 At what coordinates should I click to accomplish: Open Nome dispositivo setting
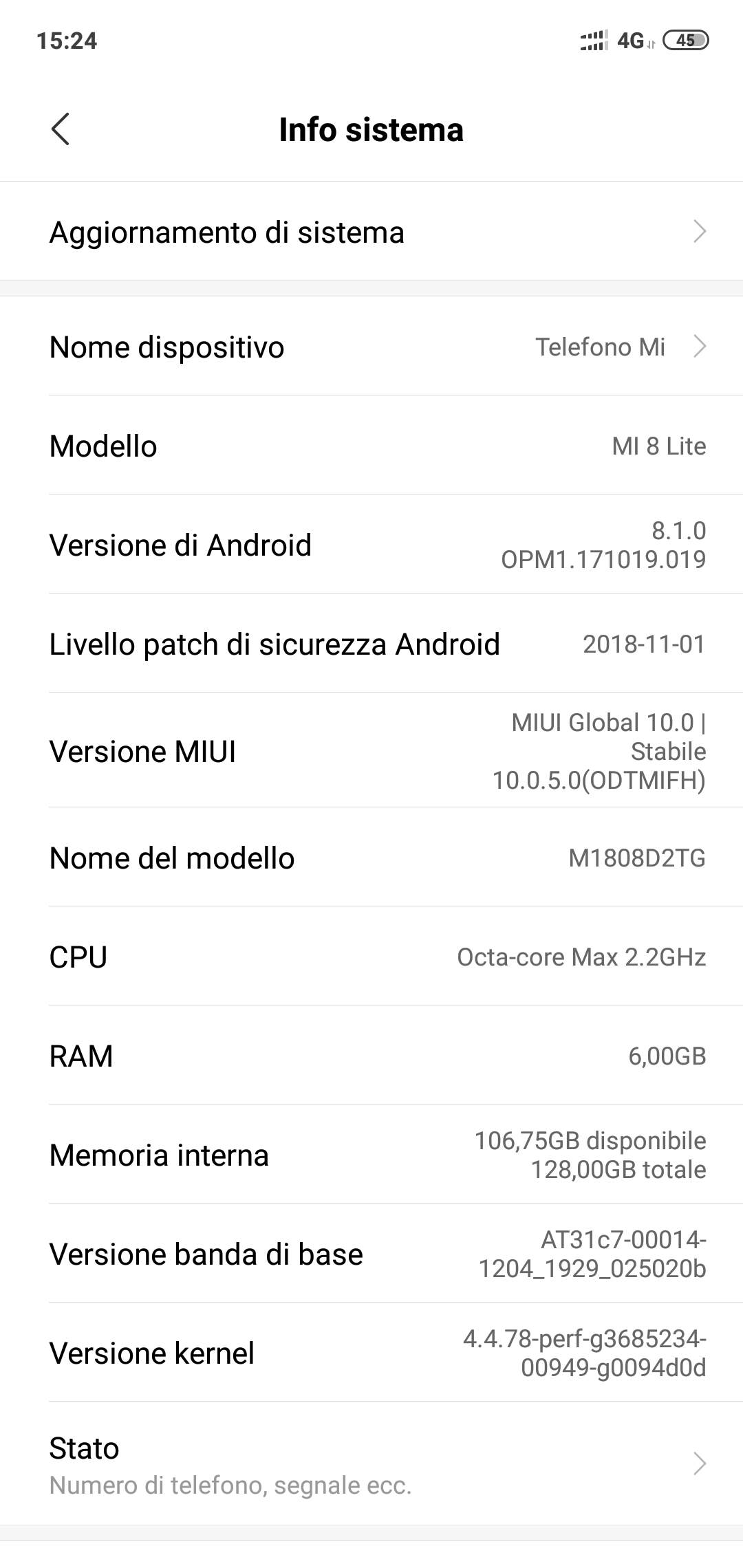371,347
